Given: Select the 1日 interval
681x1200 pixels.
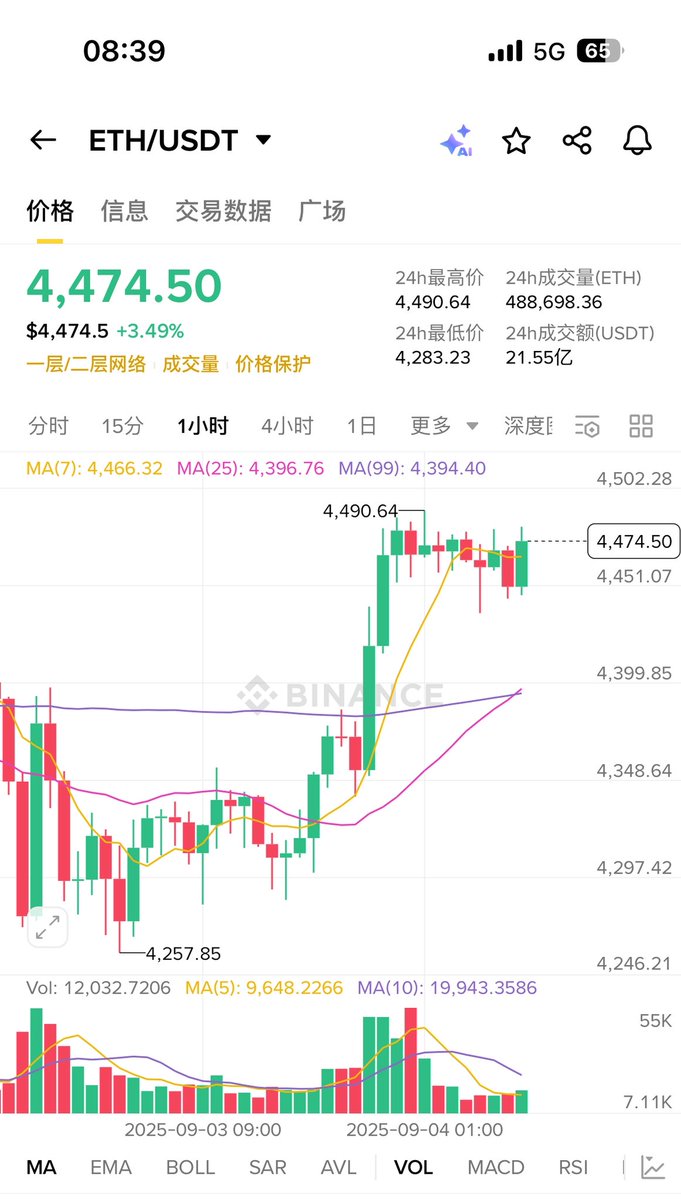Looking at the screenshot, I should click(361, 426).
